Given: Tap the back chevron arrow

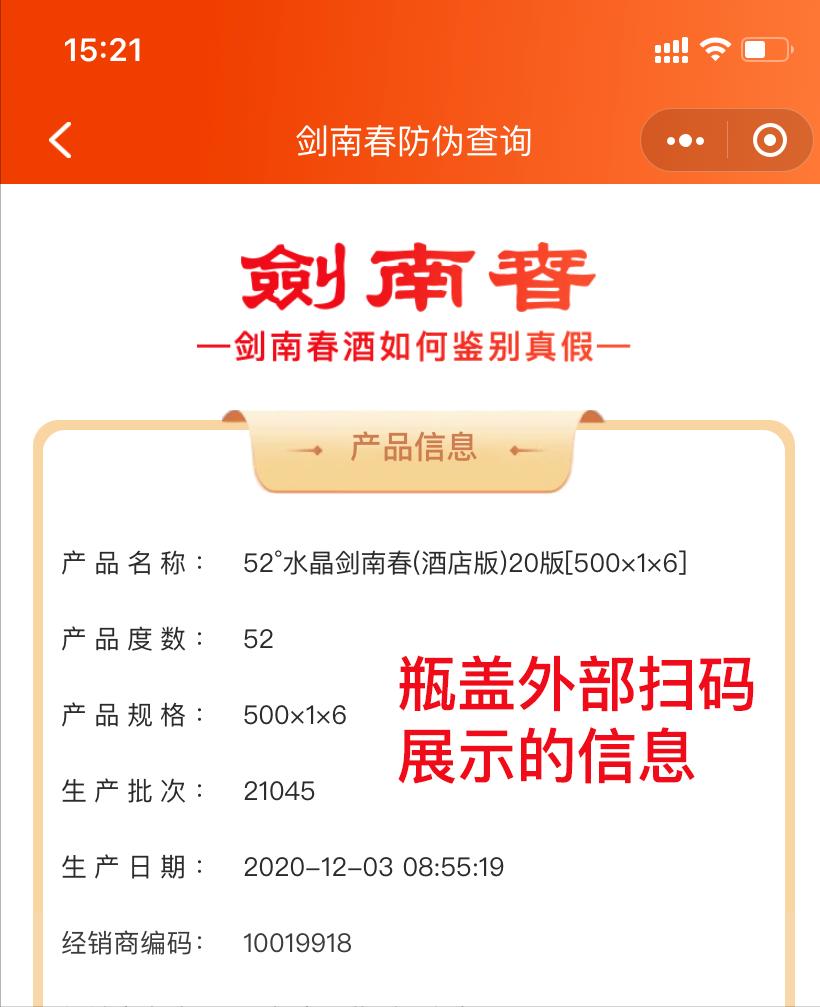Looking at the screenshot, I should click(60, 140).
